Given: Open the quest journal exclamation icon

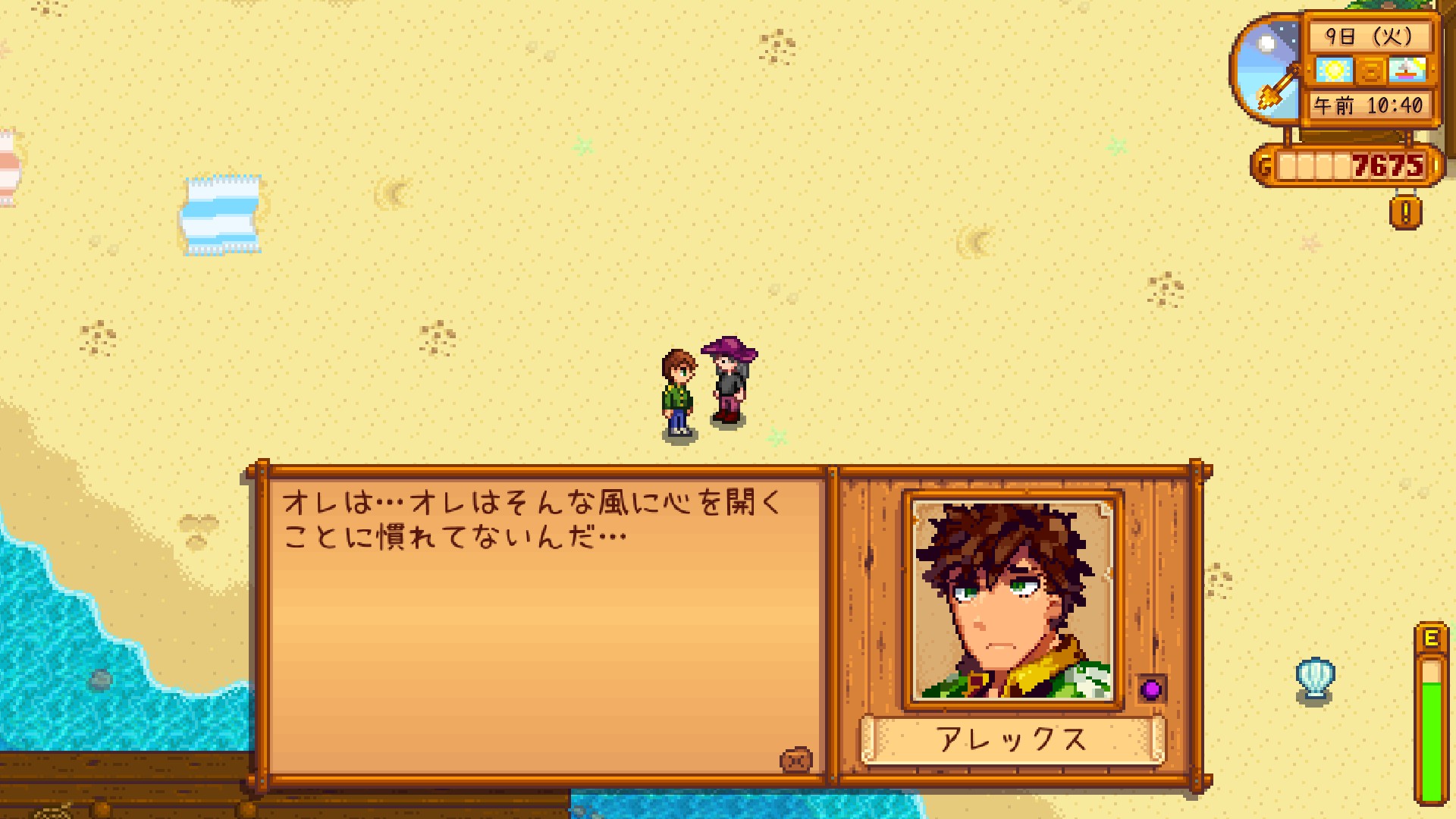Looking at the screenshot, I should [1405, 213].
